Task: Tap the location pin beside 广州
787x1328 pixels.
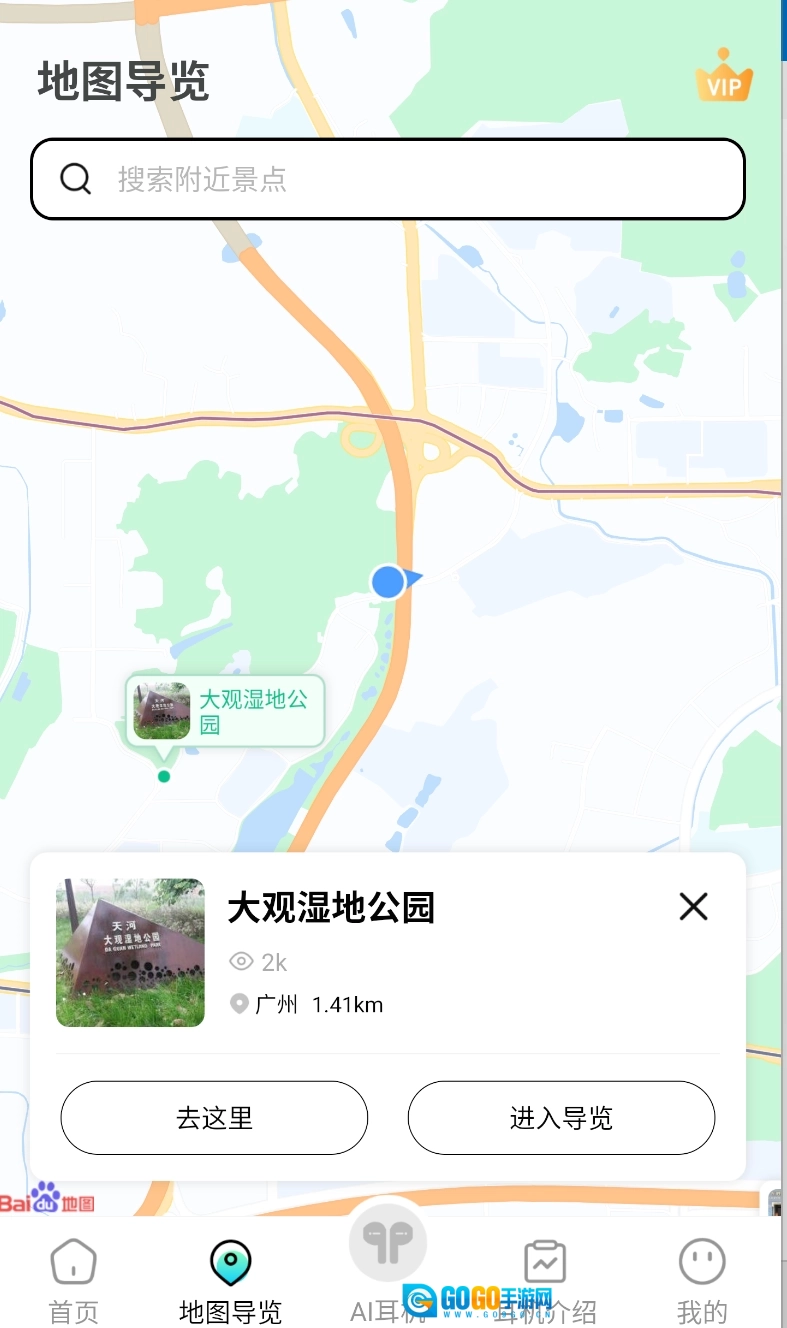Action: [x=240, y=1004]
